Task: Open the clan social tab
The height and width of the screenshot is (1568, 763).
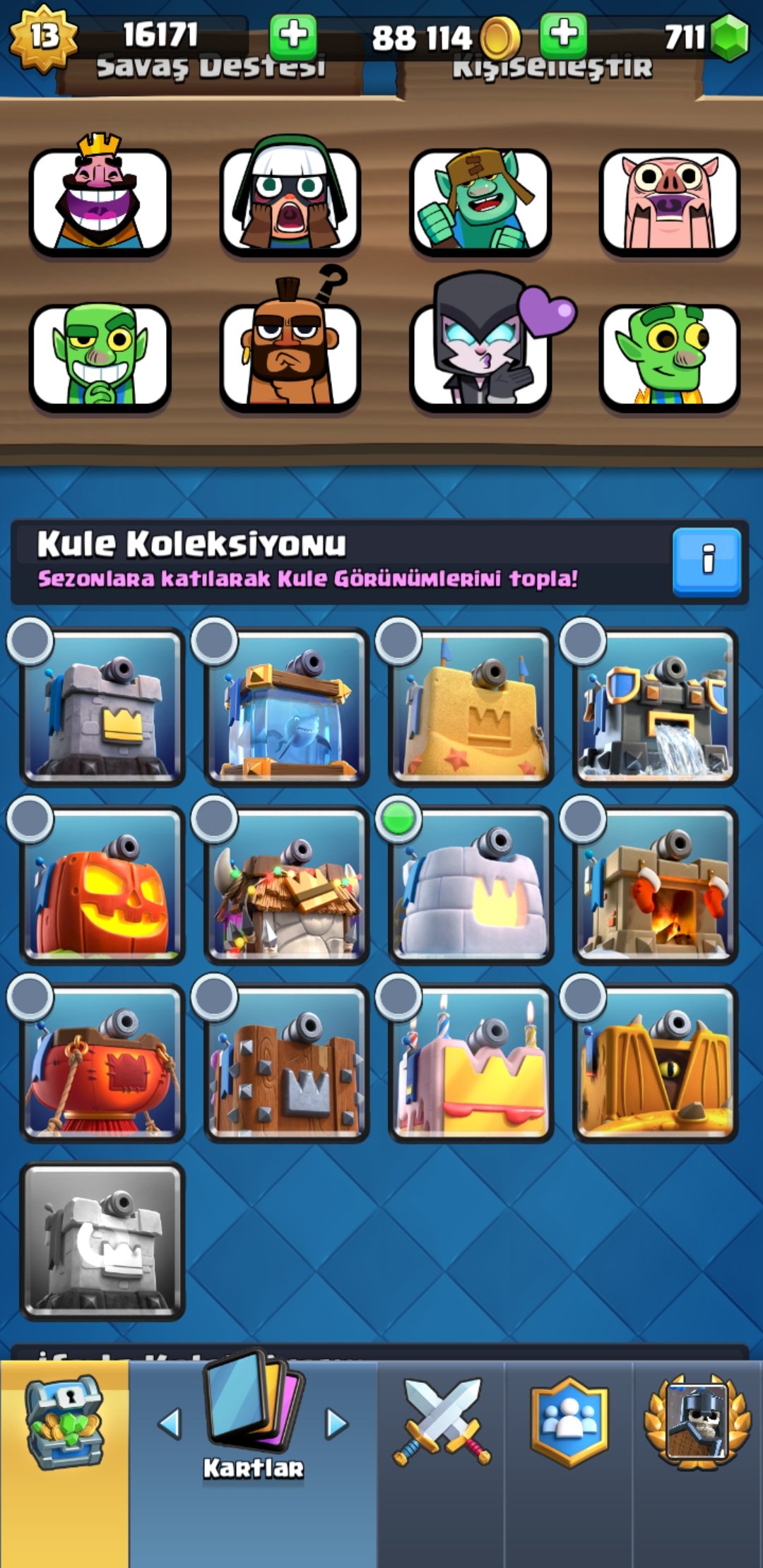Action: [569, 1463]
